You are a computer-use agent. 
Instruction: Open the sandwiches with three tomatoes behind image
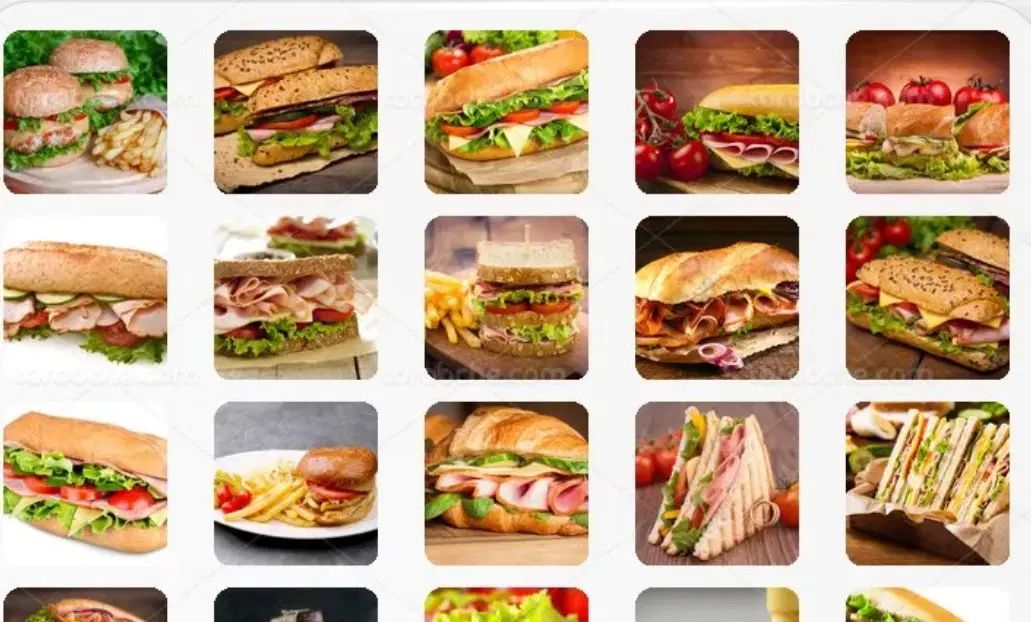point(927,111)
